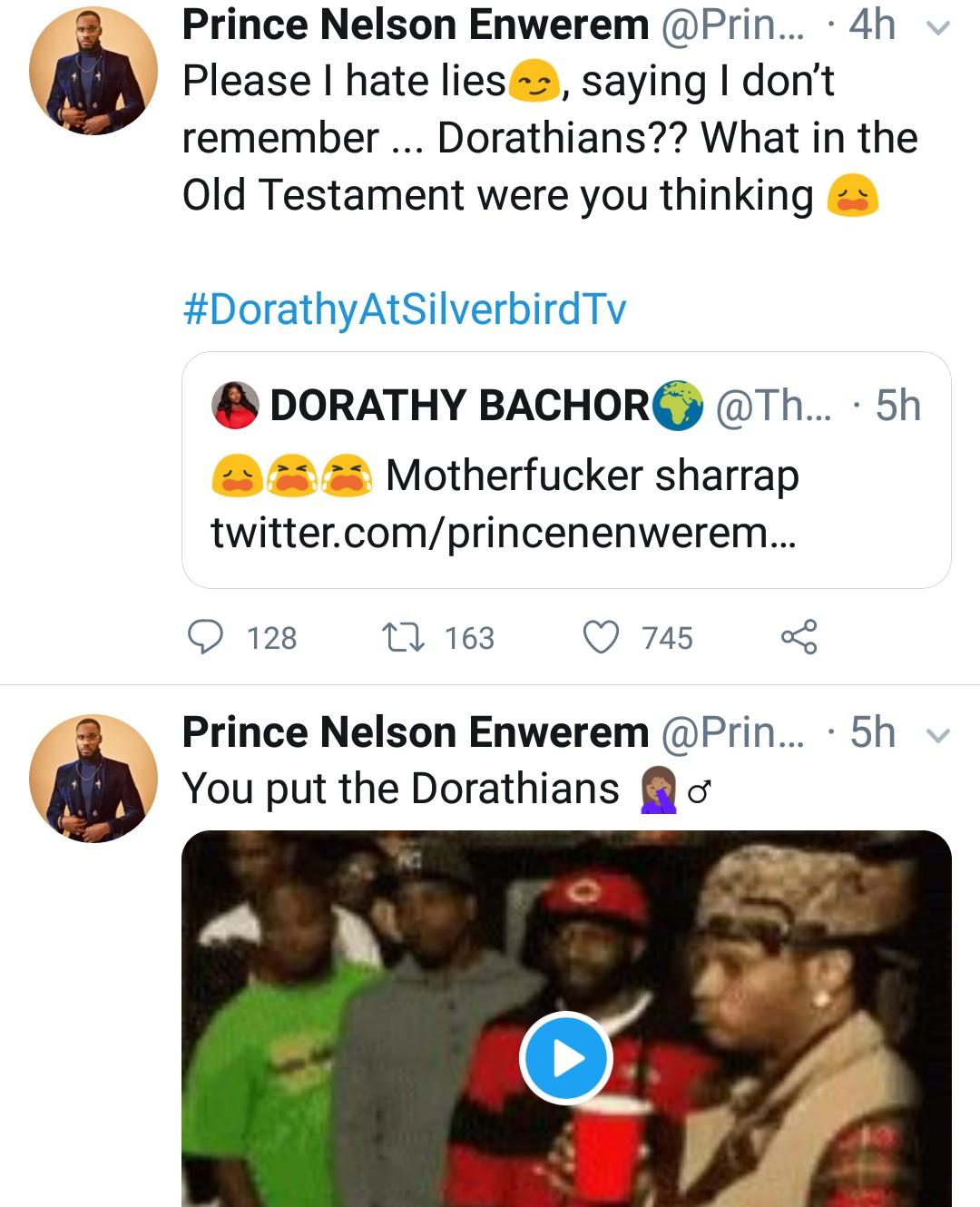
Task: Retweet the tweet with 163 retweets
Action: click(x=403, y=637)
